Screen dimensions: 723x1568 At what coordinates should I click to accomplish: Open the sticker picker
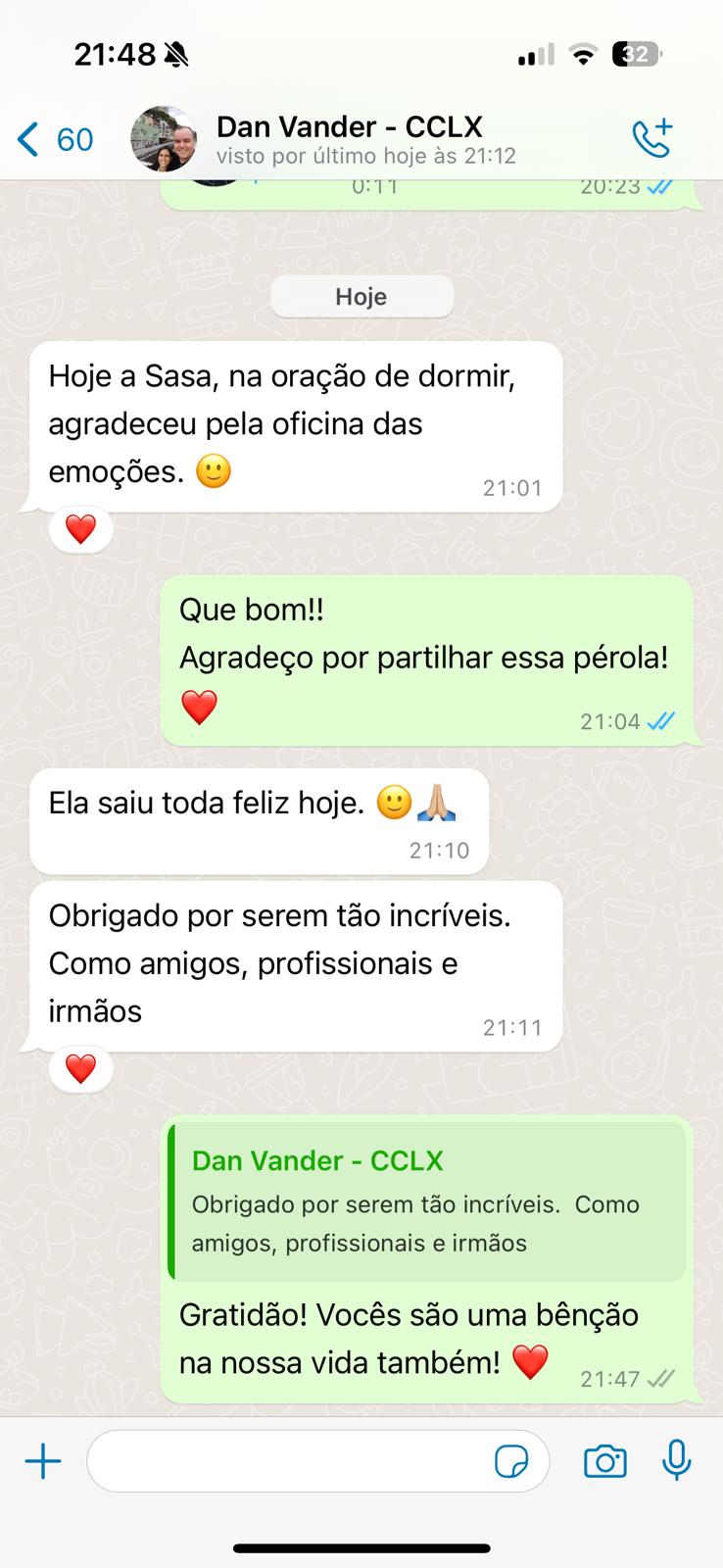[x=511, y=1462]
